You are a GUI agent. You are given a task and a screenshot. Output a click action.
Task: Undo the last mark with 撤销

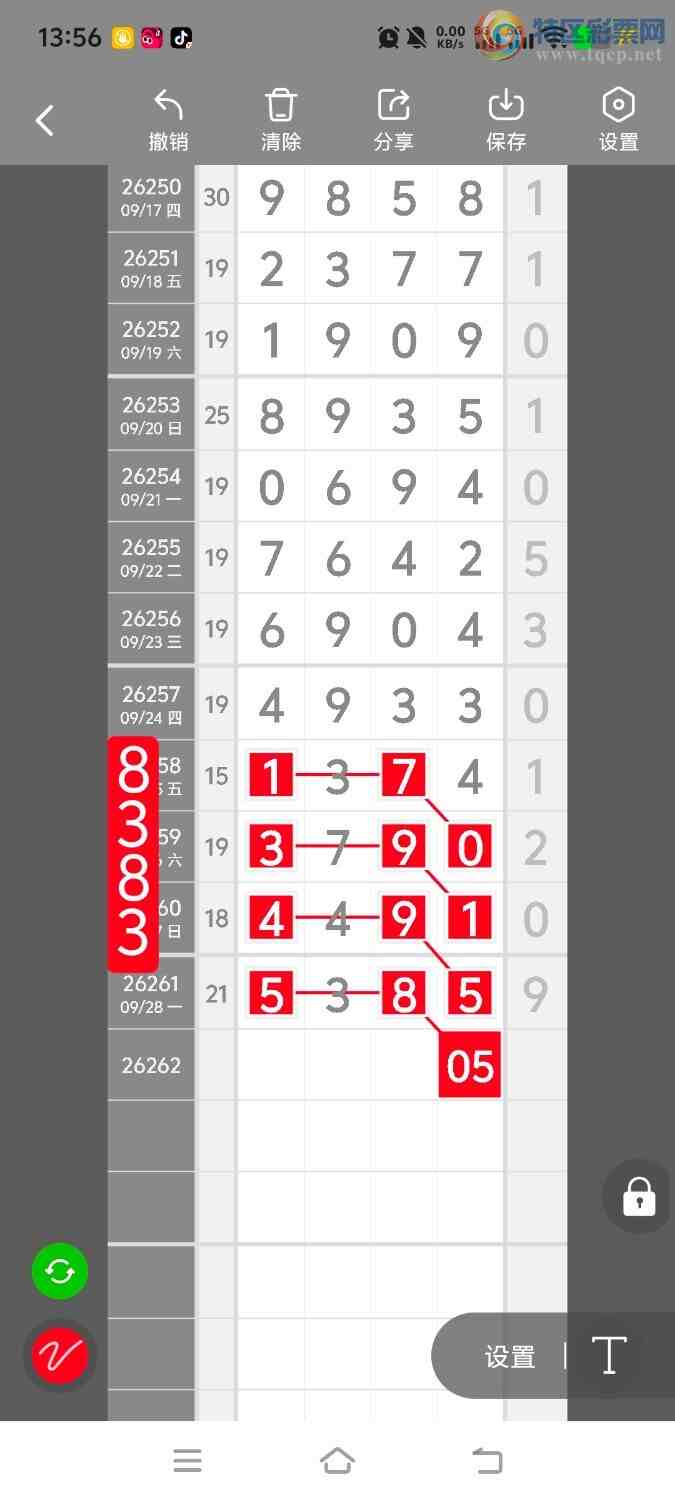click(168, 121)
